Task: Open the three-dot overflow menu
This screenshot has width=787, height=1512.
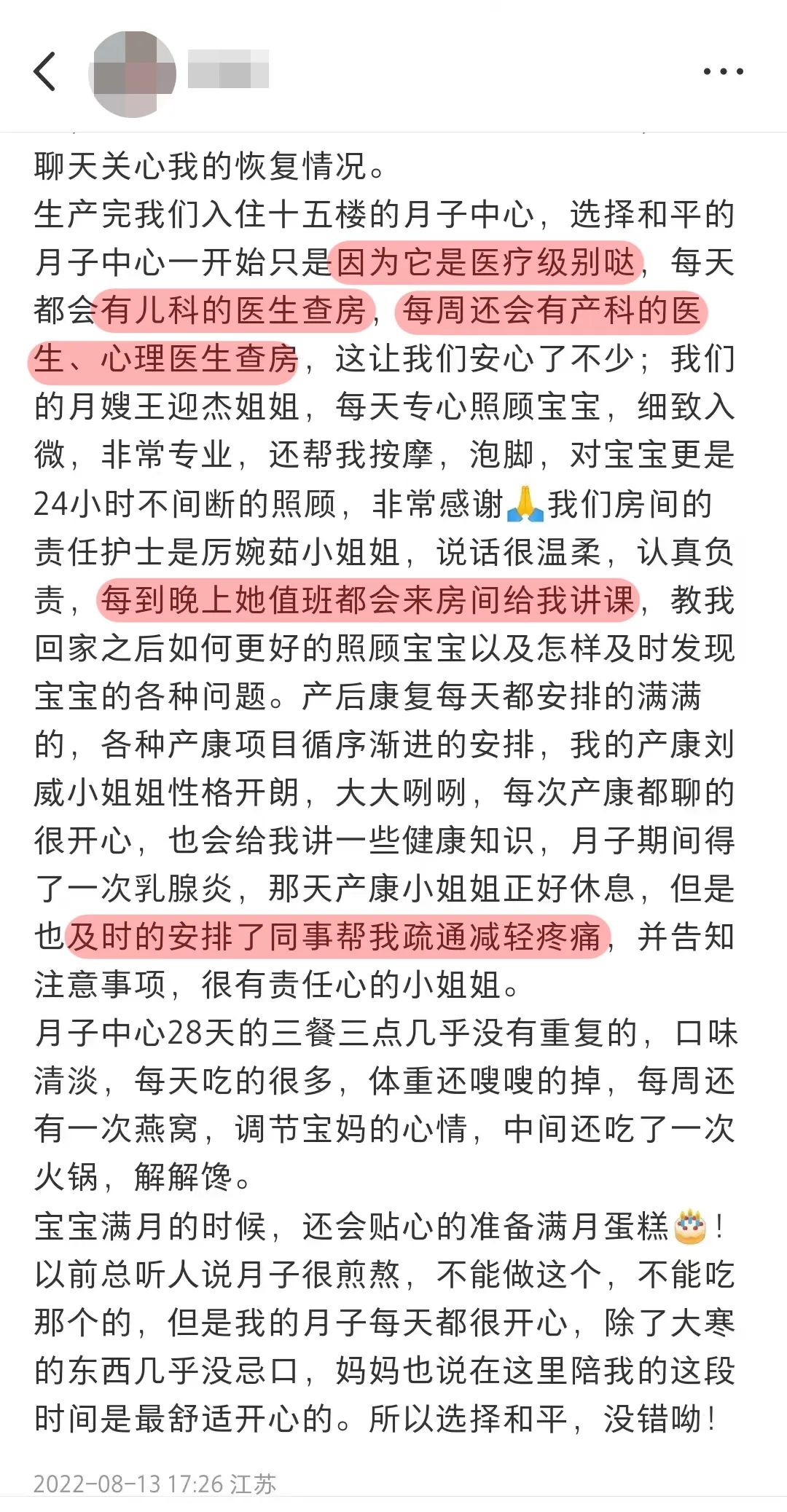Action: (723, 71)
